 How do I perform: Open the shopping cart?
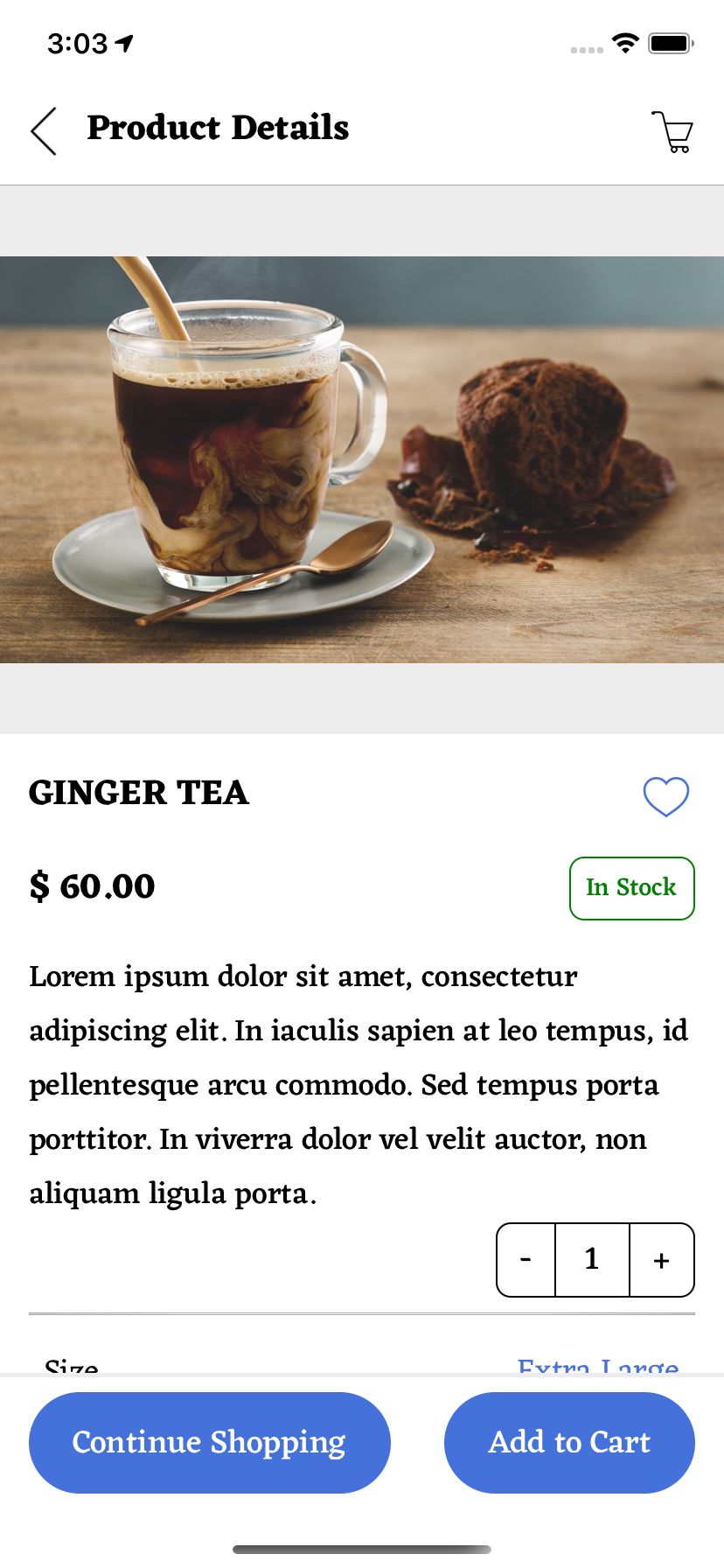coord(672,132)
